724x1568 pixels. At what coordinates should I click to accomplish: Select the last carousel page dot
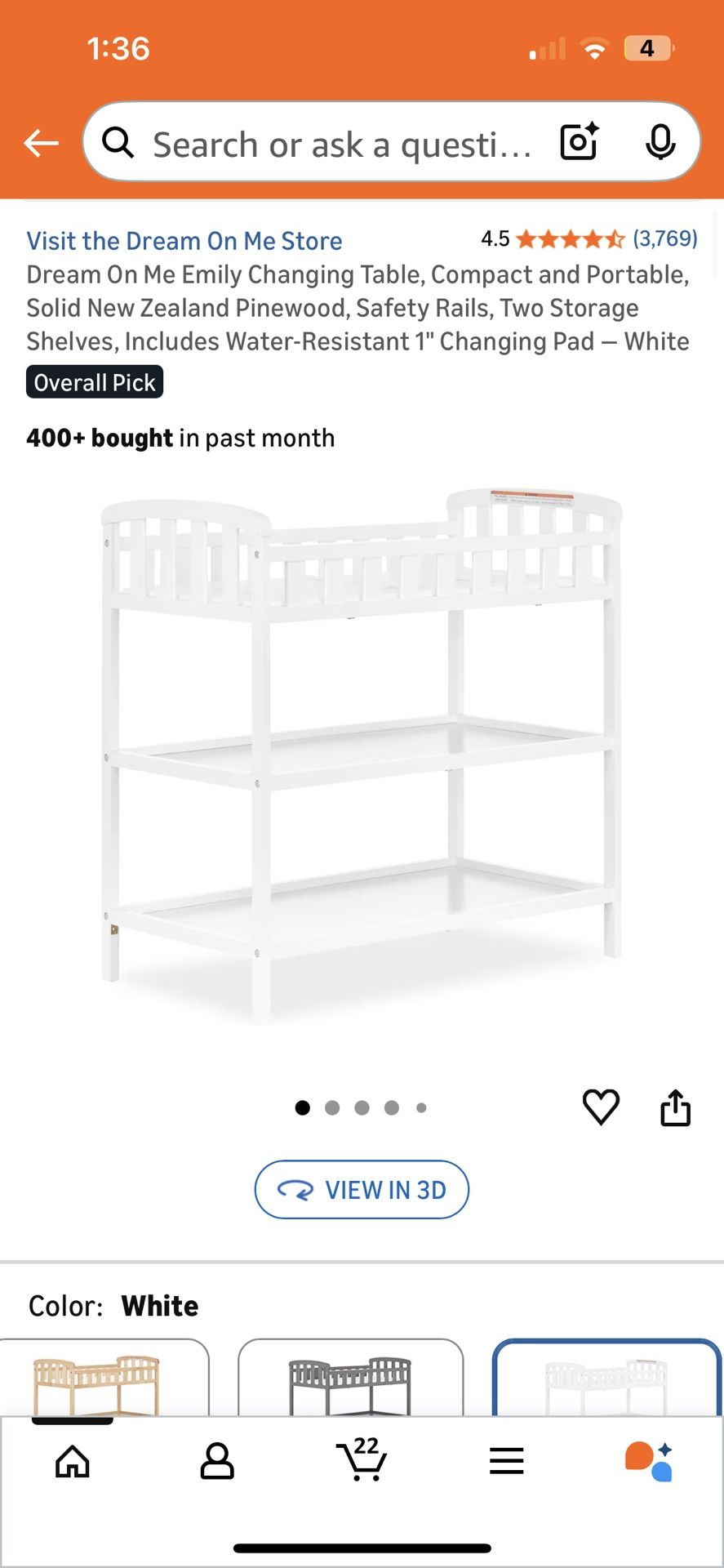click(x=422, y=1107)
